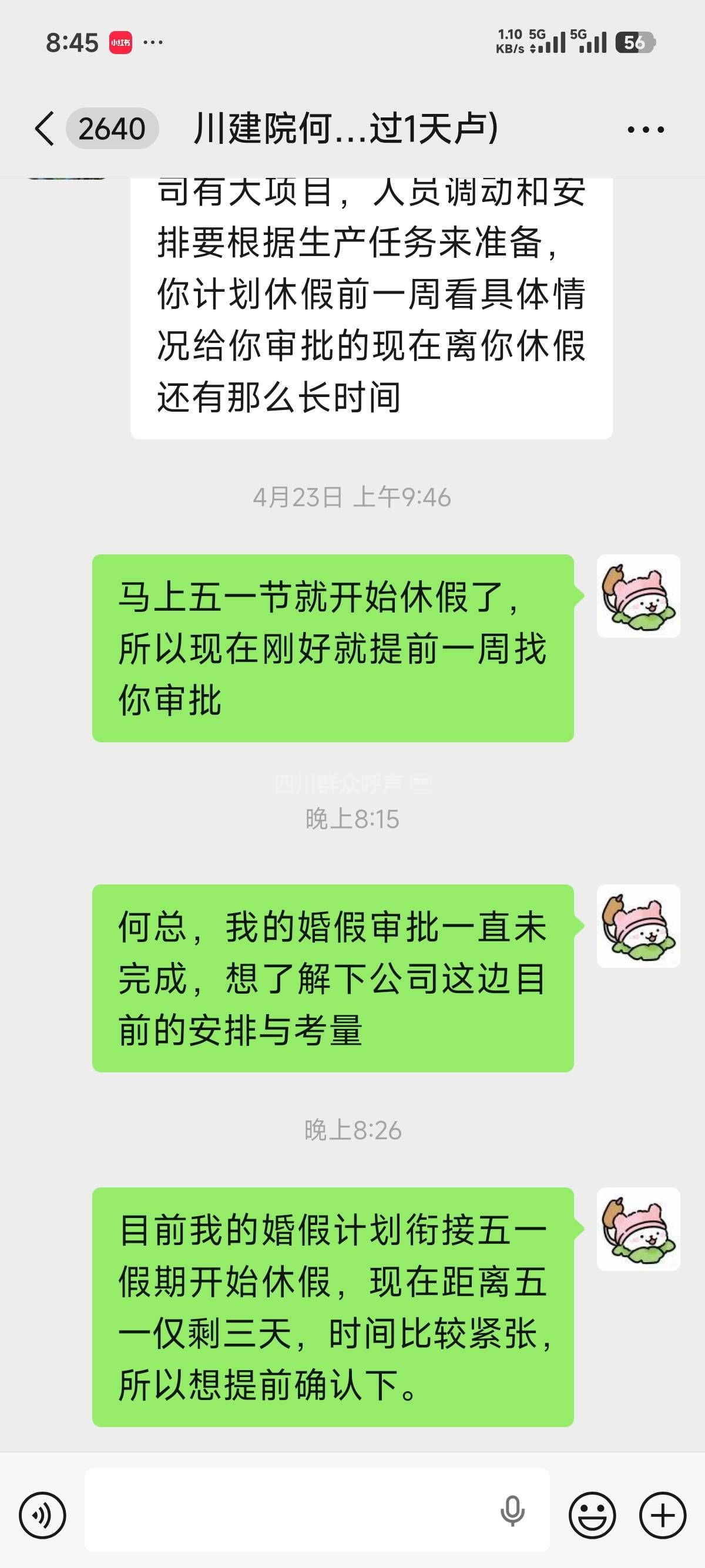Switch to voice message input

tap(42, 1515)
